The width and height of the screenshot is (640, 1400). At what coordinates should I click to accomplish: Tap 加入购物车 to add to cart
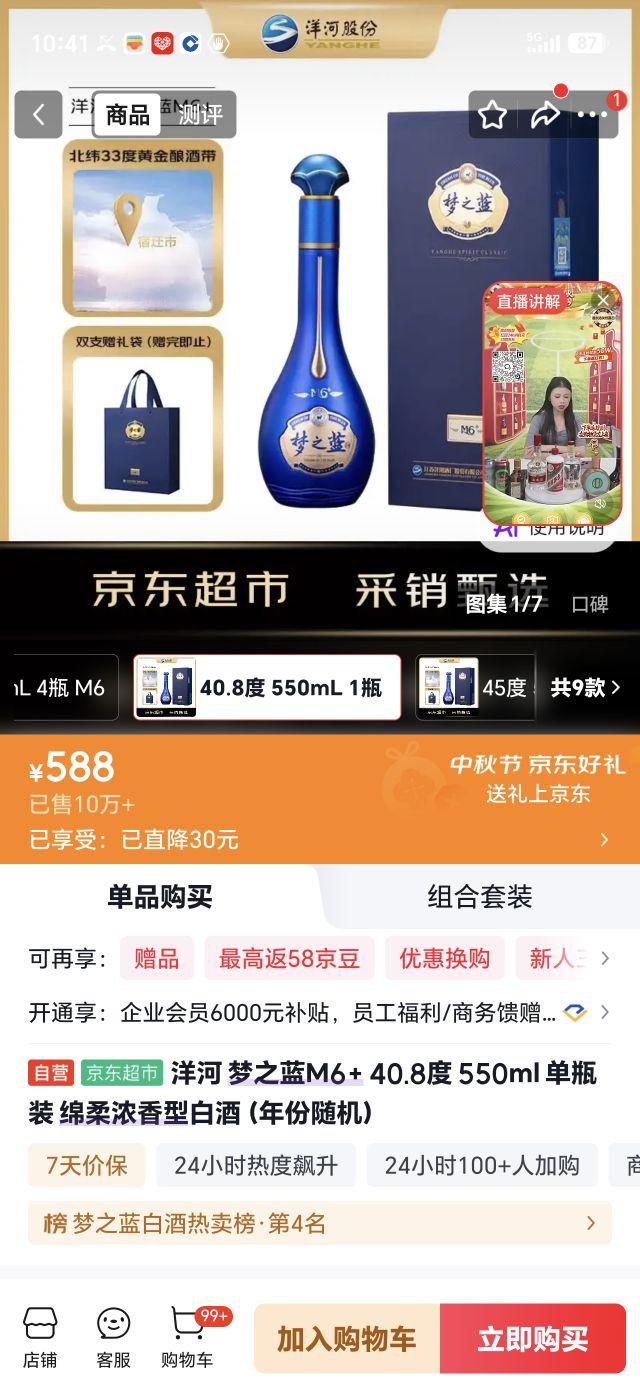click(x=347, y=1339)
